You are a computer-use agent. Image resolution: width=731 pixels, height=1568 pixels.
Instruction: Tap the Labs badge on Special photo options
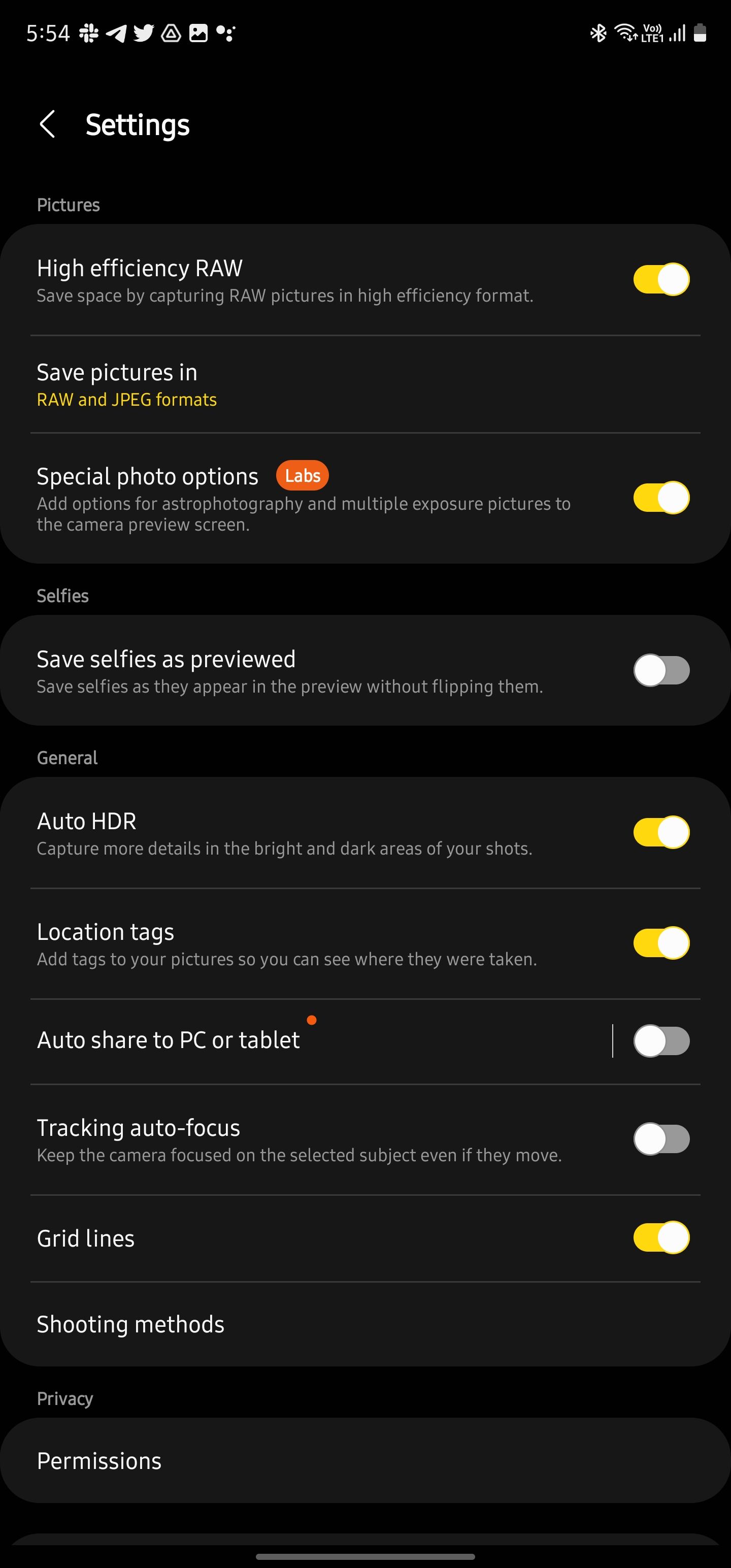click(303, 475)
